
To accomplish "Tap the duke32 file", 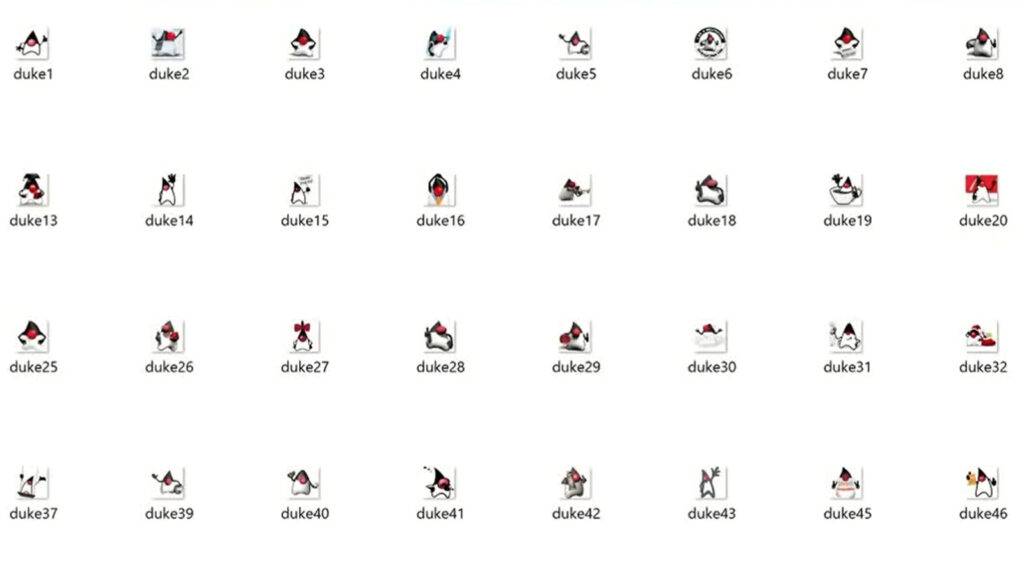I will pyautogui.click(x=982, y=337).
